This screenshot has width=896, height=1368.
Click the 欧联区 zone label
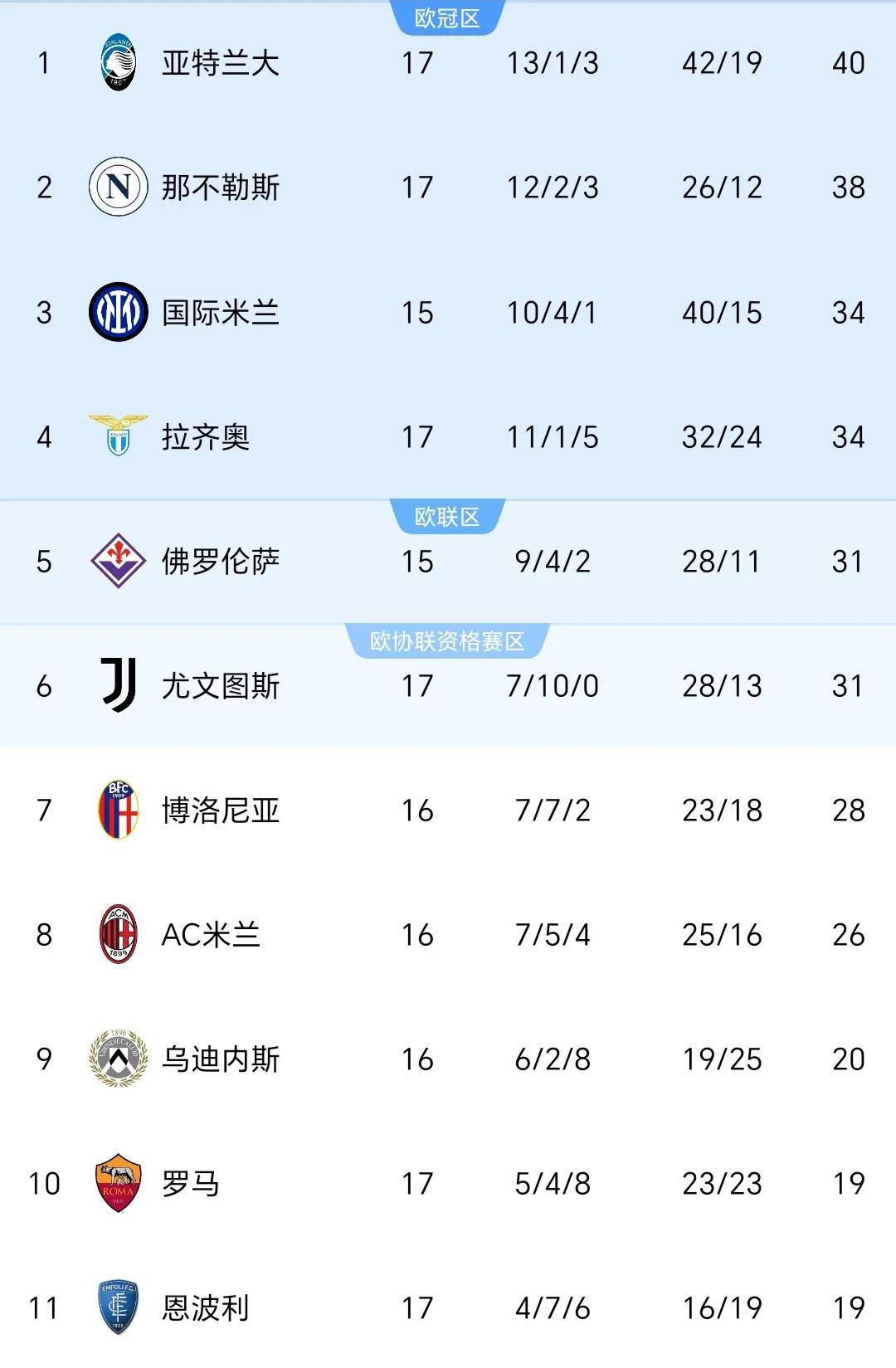coord(448,514)
